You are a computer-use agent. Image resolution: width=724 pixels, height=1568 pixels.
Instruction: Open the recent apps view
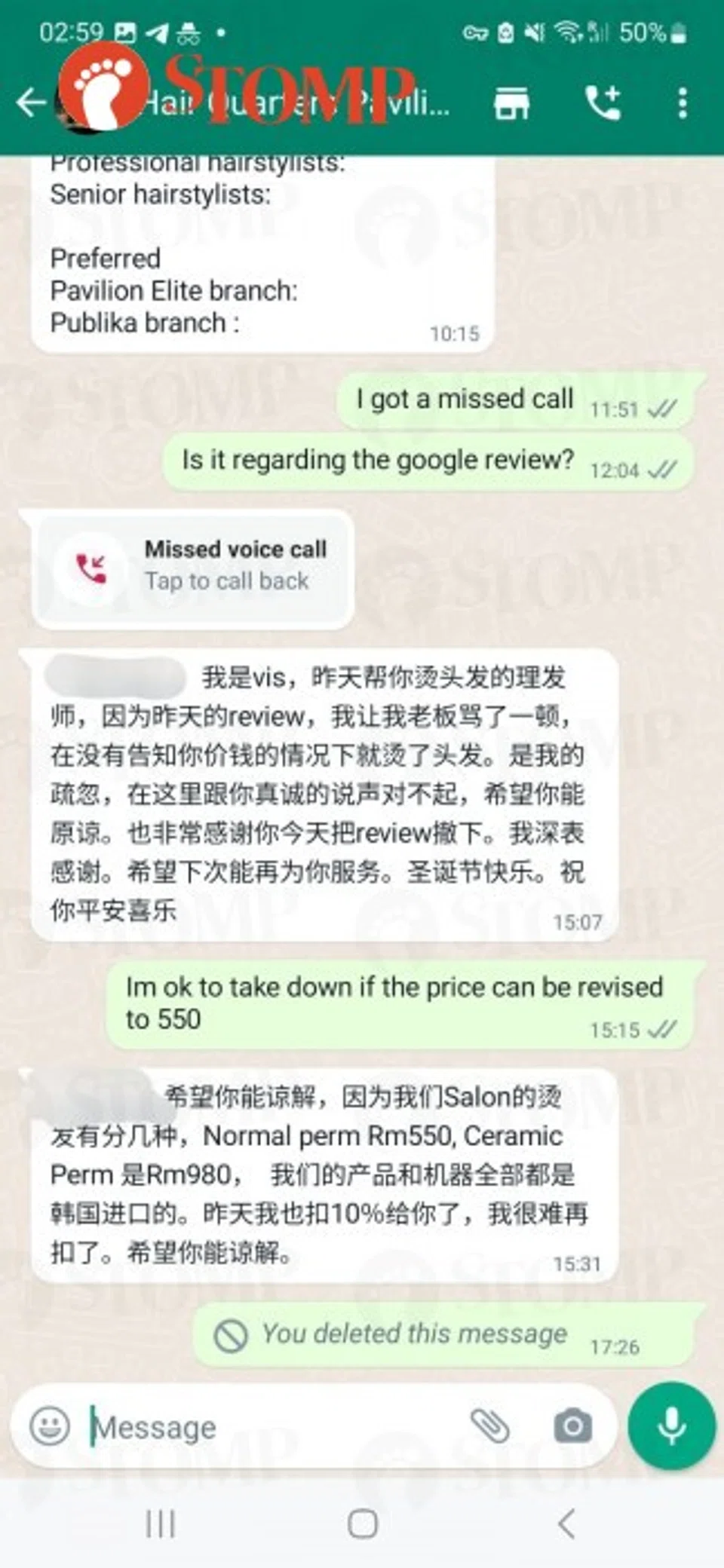click(x=161, y=1524)
